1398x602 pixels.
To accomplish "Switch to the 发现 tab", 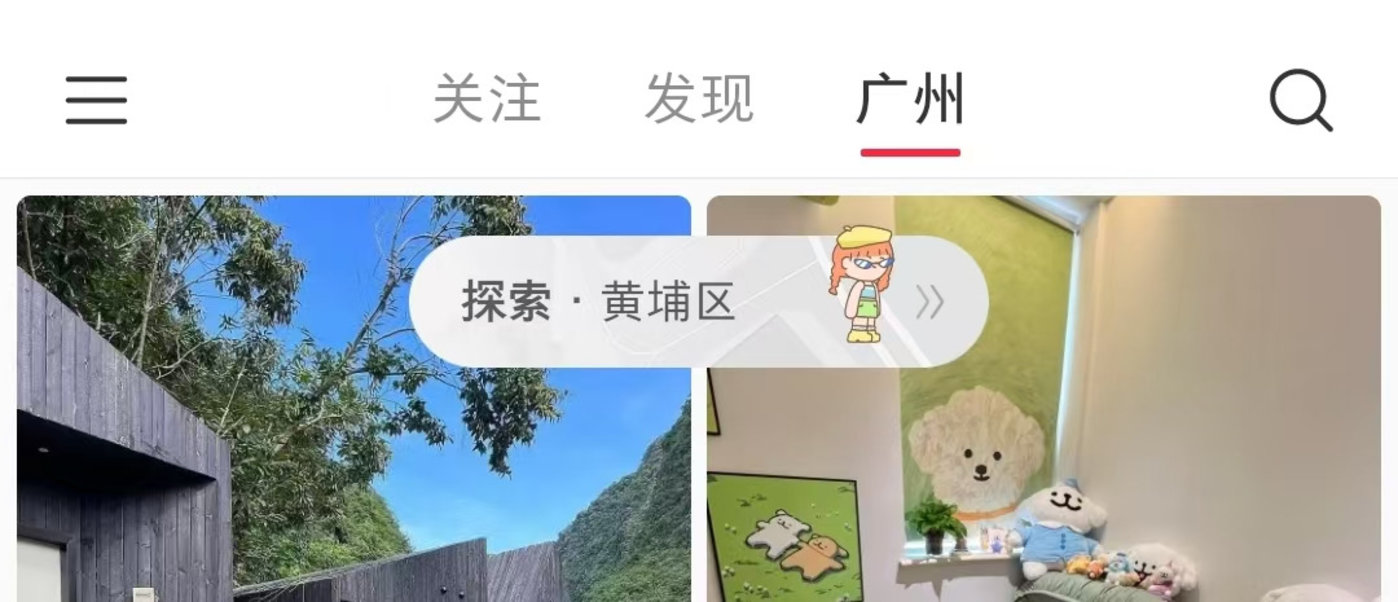I will coord(699,100).
